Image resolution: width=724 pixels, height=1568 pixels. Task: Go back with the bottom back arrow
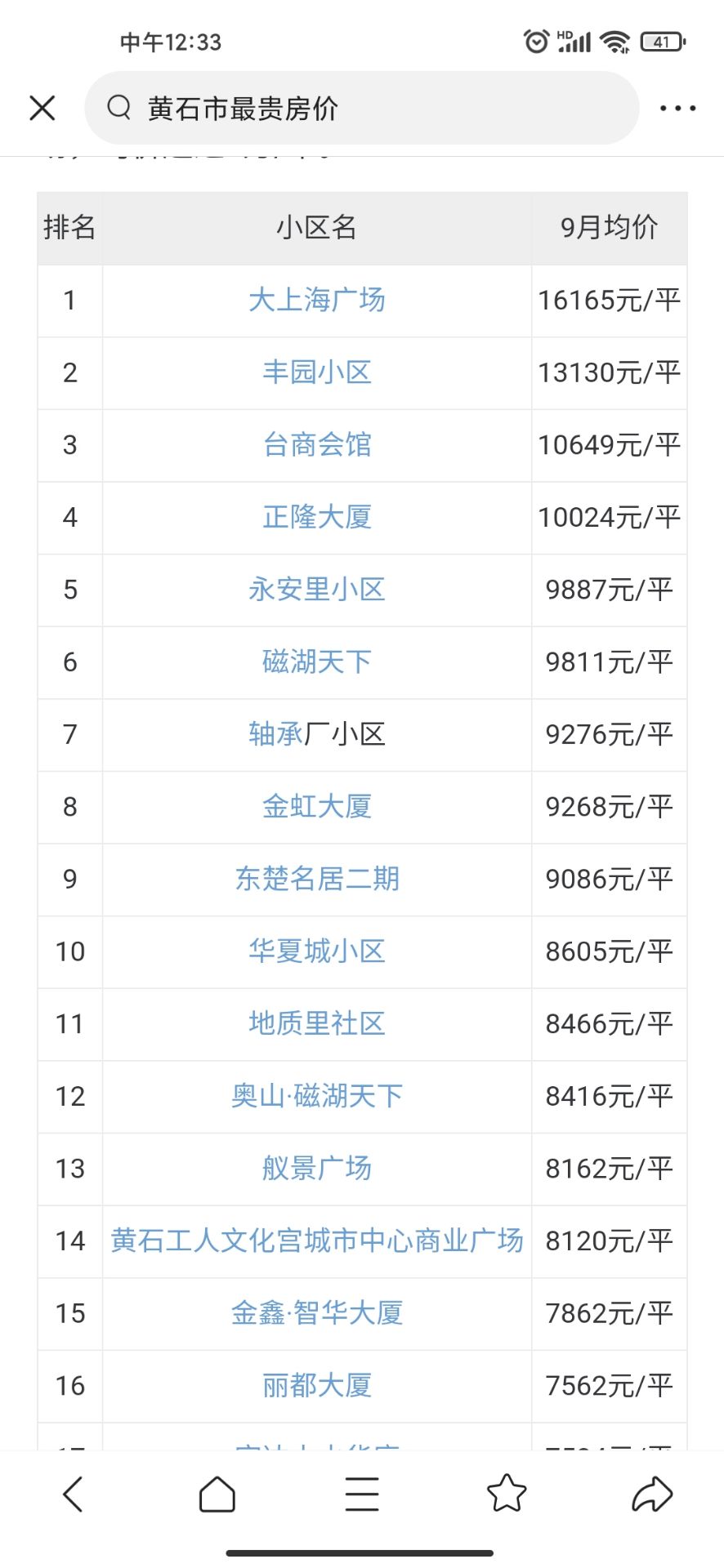click(x=74, y=1494)
